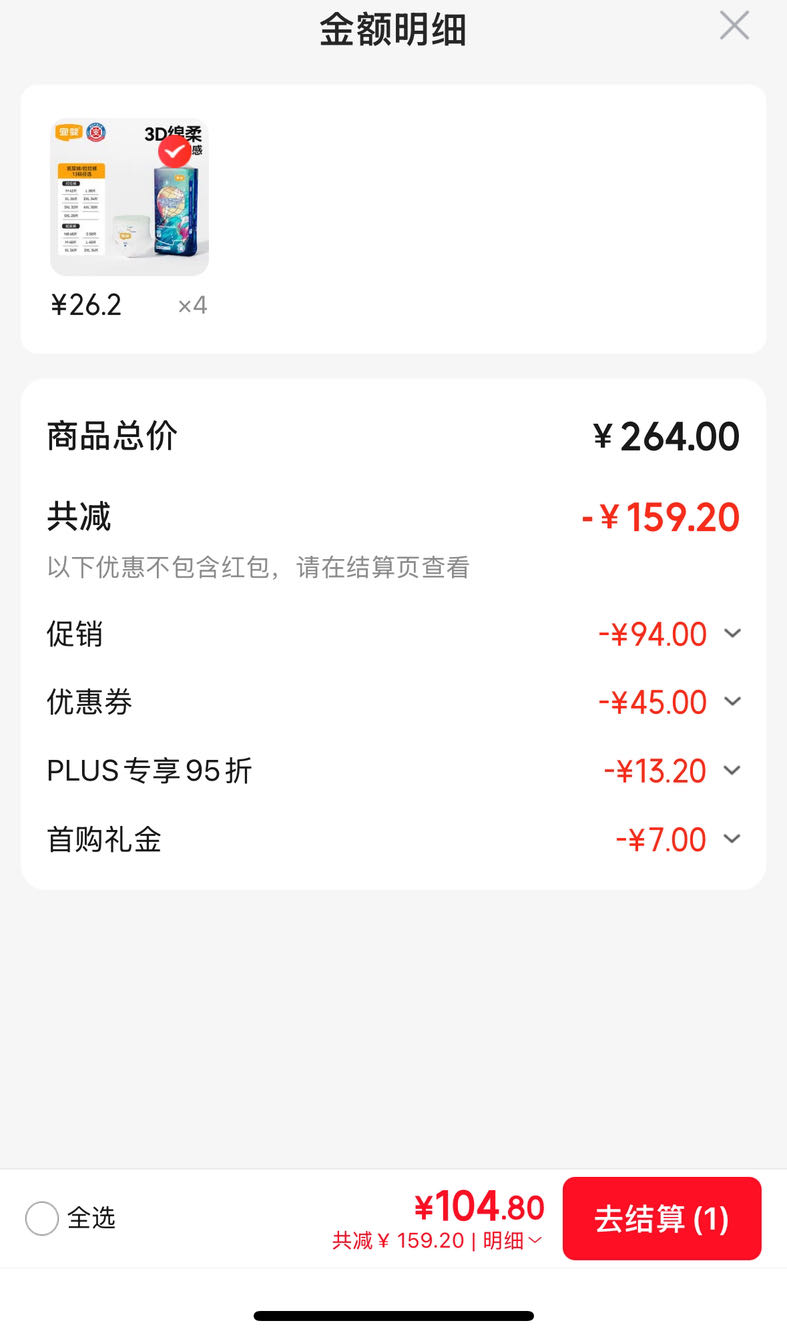The height and width of the screenshot is (1337, 787).
Task: Open the selected diaper product thumbnail
Action: 129,197
